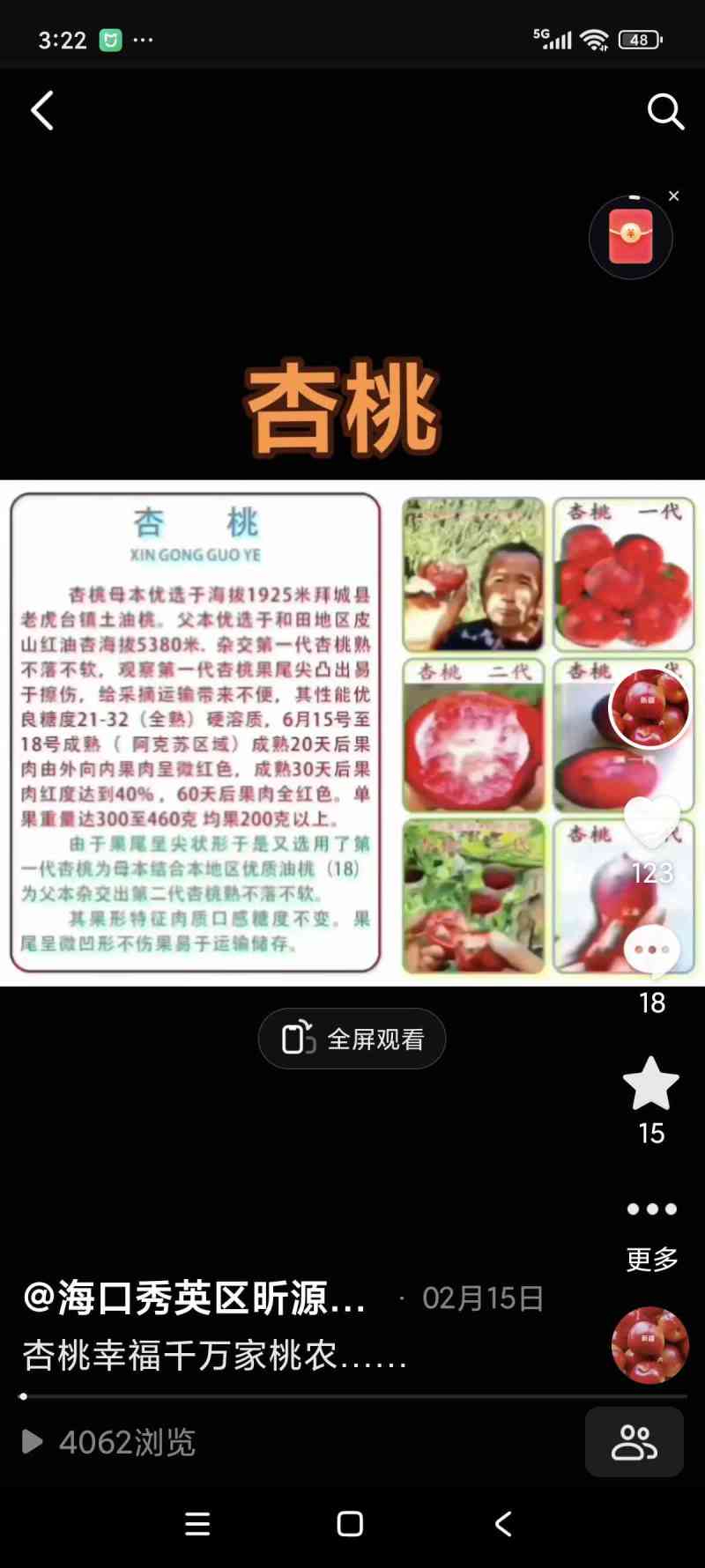The height and width of the screenshot is (1568, 705).
Task: Open the round avatar beside the caption
Action: pos(650,1345)
